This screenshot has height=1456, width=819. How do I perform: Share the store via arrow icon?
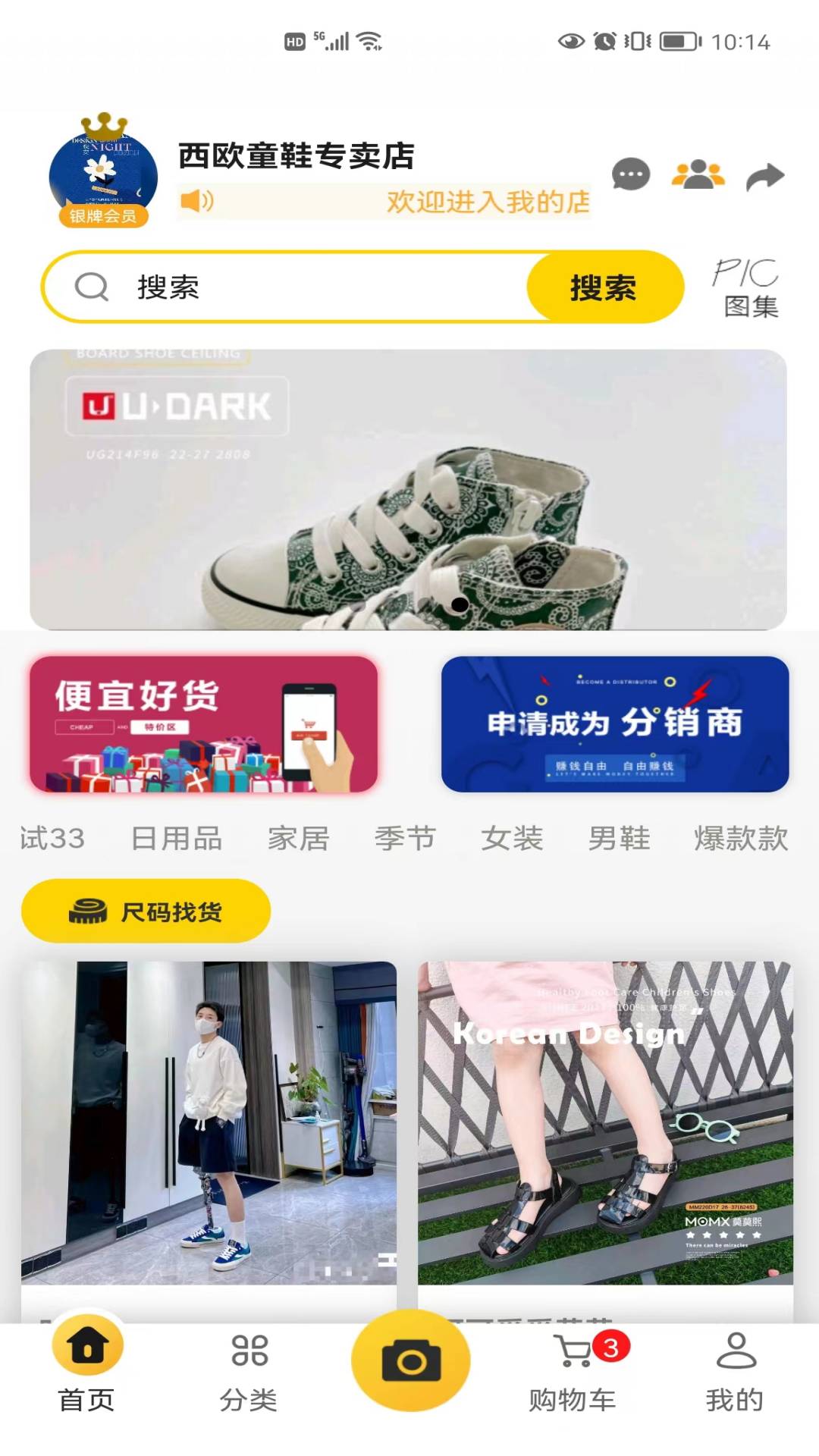765,176
